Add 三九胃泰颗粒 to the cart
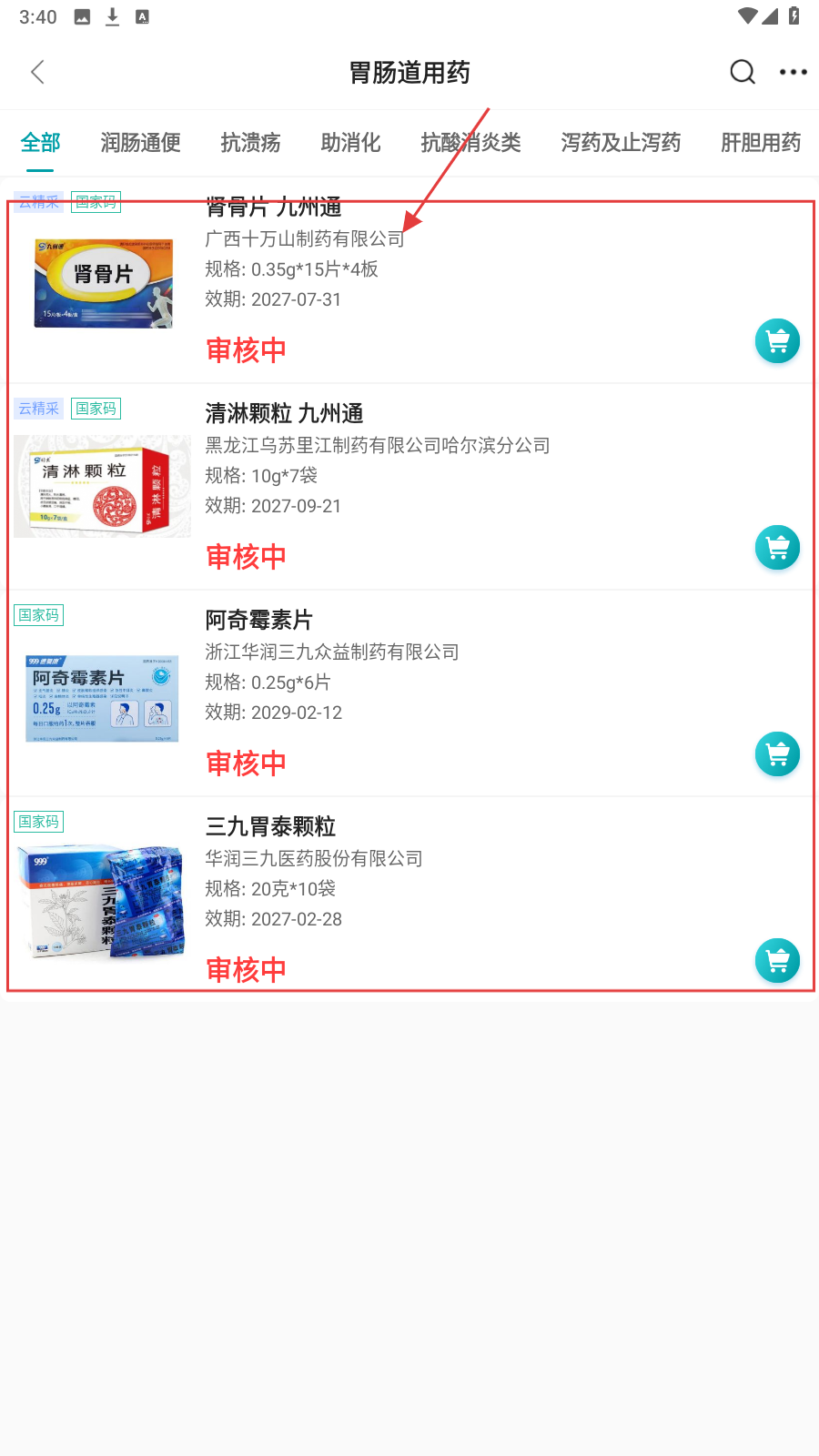Viewport: 819px width, 1456px height. point(777,961)
